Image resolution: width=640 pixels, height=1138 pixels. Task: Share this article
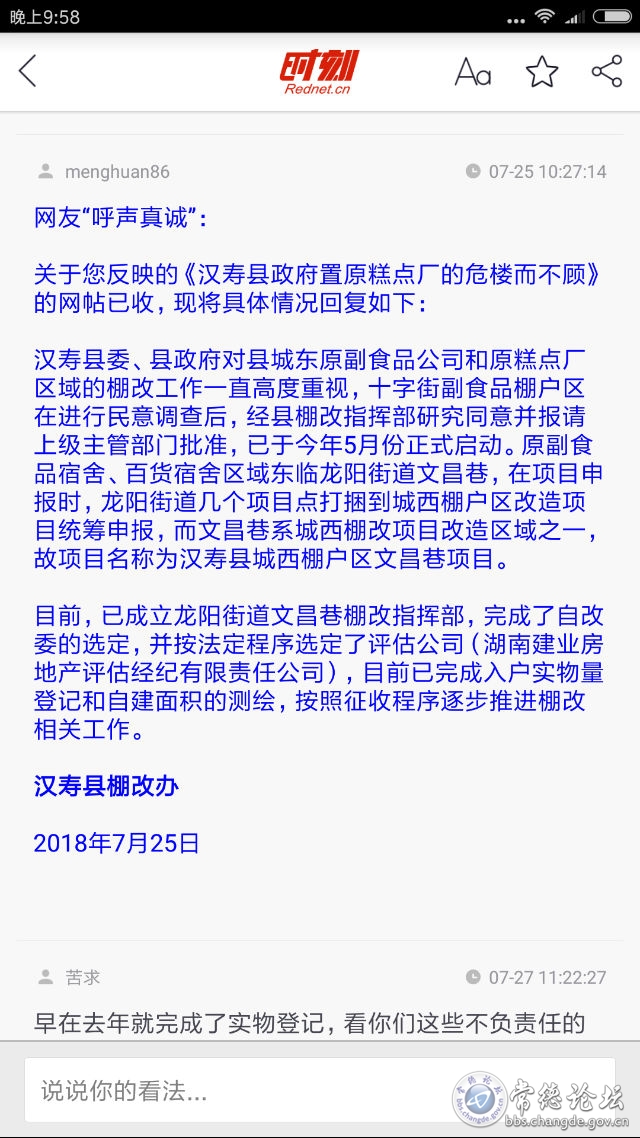click(x=607, y=71)
